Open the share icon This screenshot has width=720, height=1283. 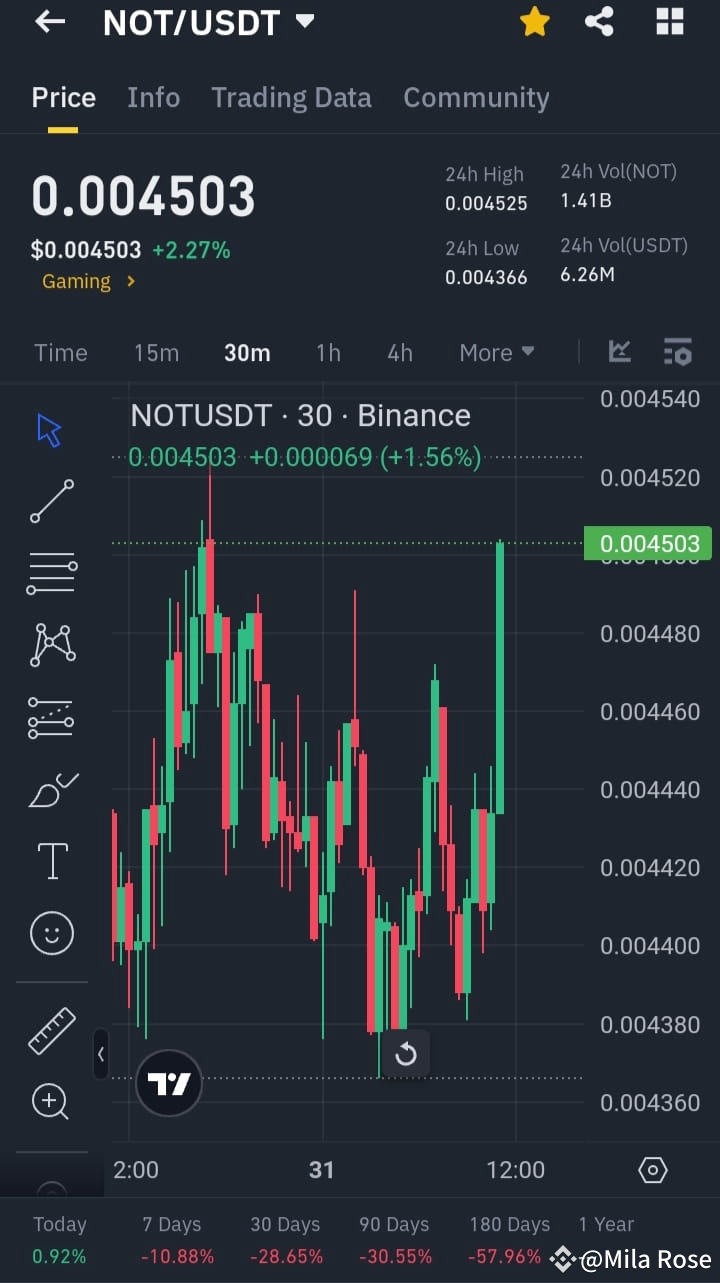click(599, 22)
